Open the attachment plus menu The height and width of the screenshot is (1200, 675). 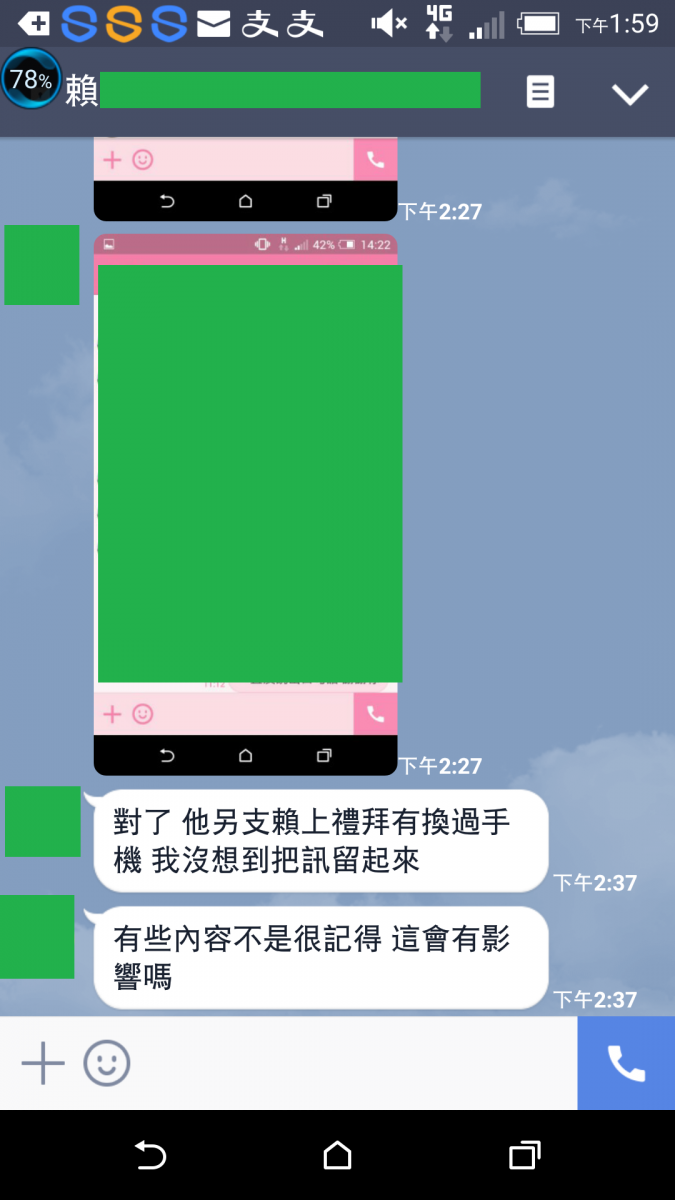point(43,1063)
